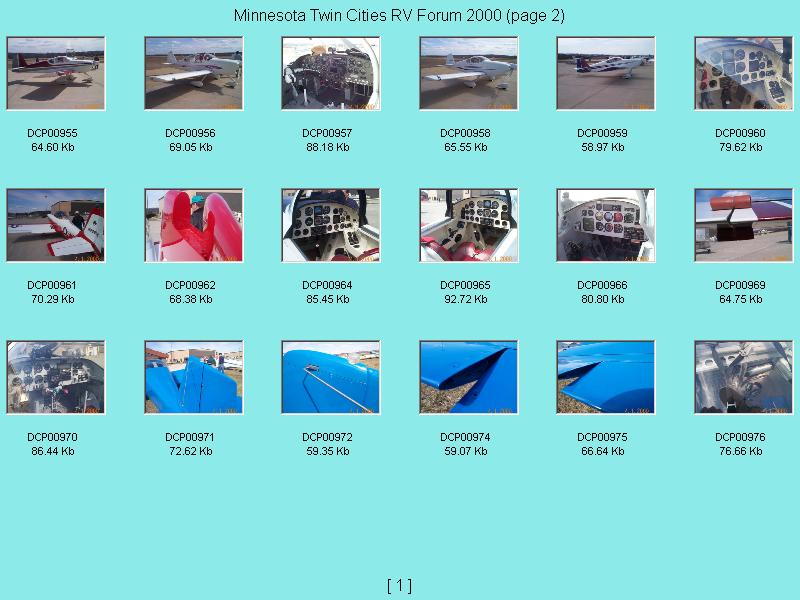Open image DCP00970
The width and height of the screenshot is (800, 600).
tap(56, 377)
